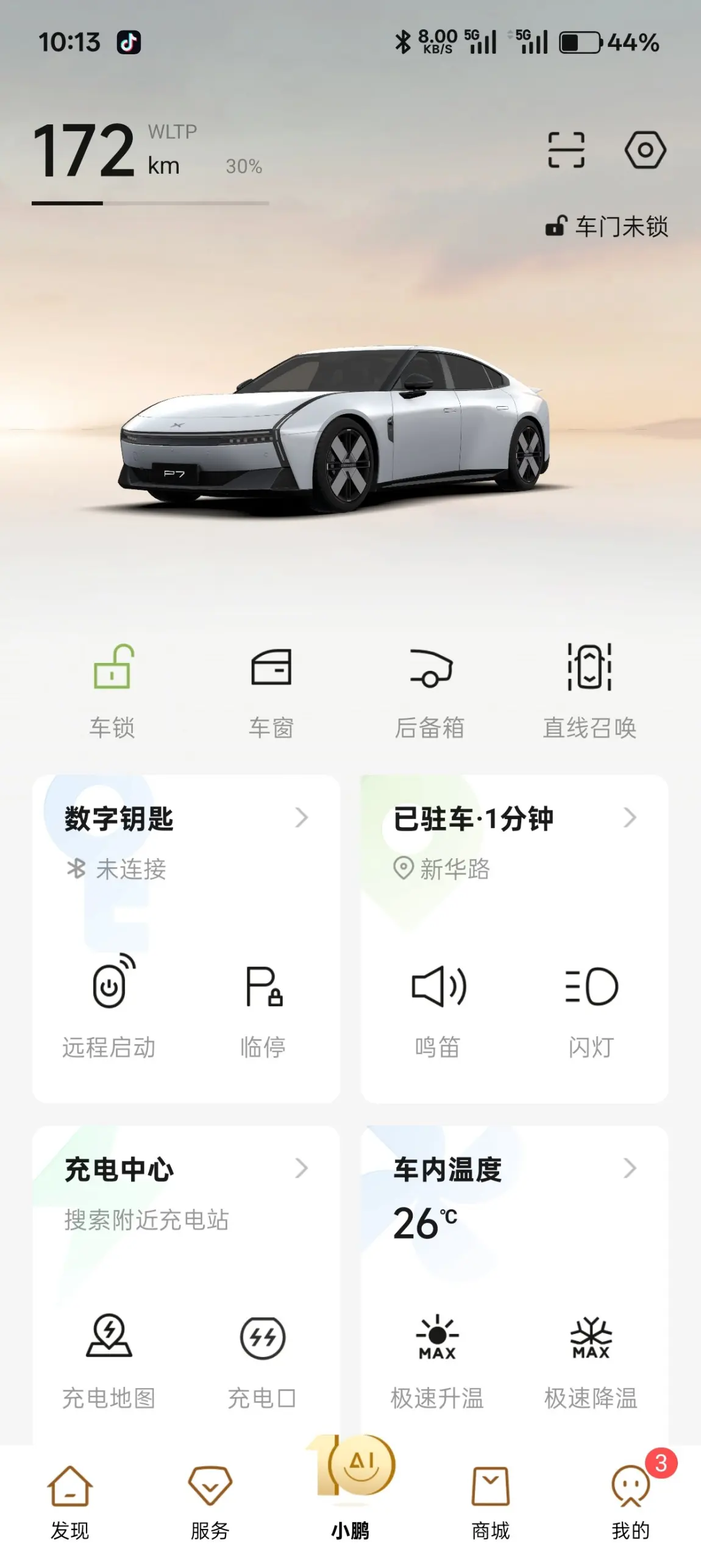Open the 车窗 window control

(x=271, y=691)
